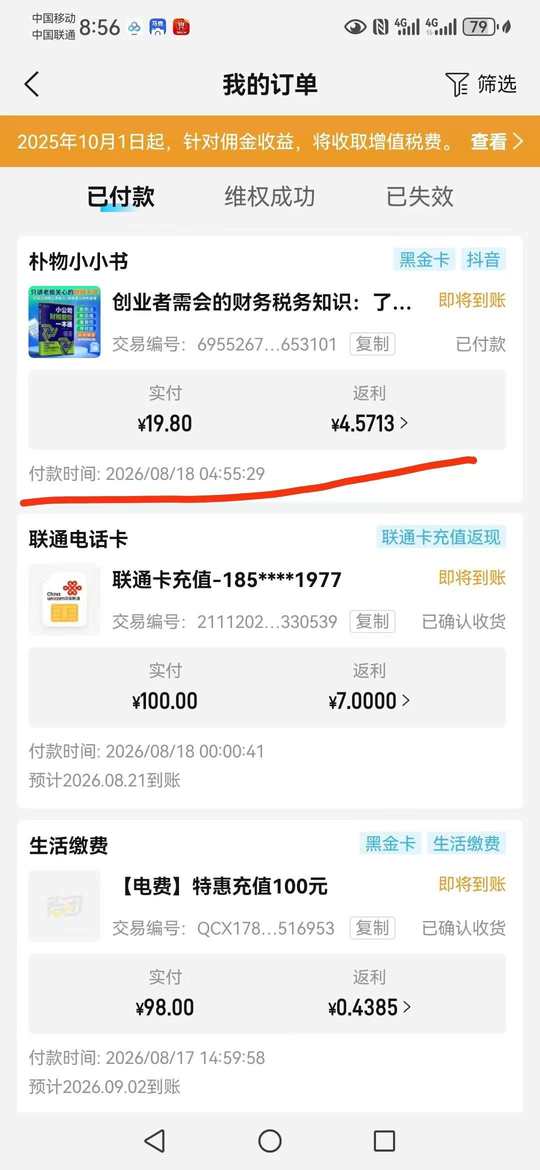The image size is (540, 1170).
Task: Switch to the 维权成功 tab
Action: [x=270, y=196]
